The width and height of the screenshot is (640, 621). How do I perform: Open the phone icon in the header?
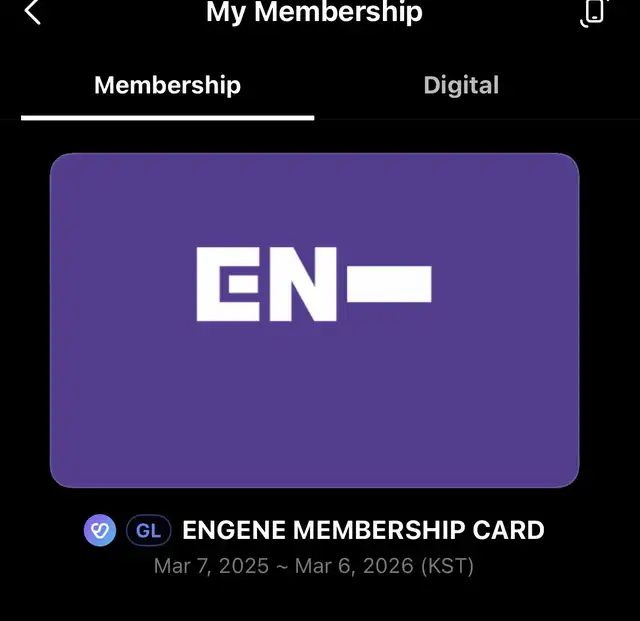[595, 11]
